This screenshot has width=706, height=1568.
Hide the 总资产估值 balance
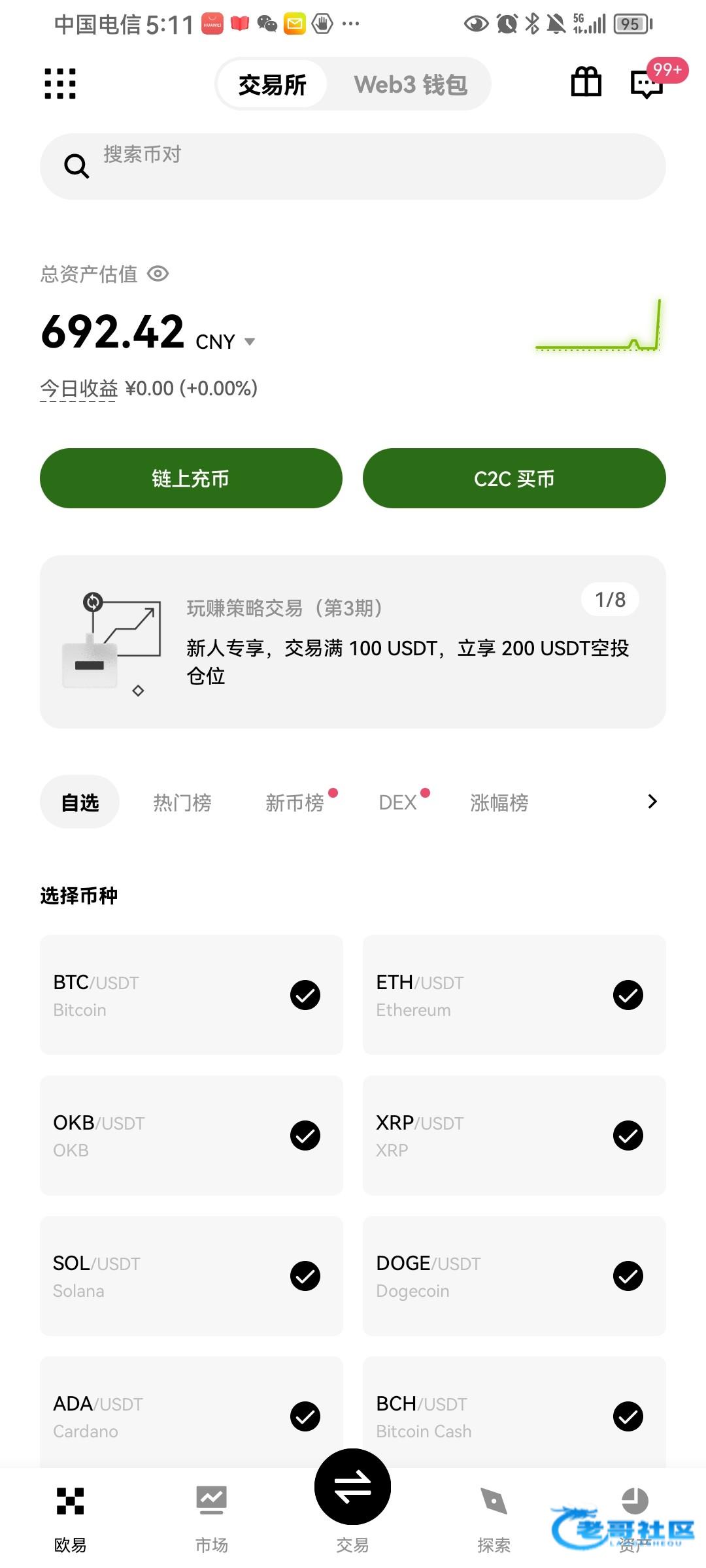[158, 274]
